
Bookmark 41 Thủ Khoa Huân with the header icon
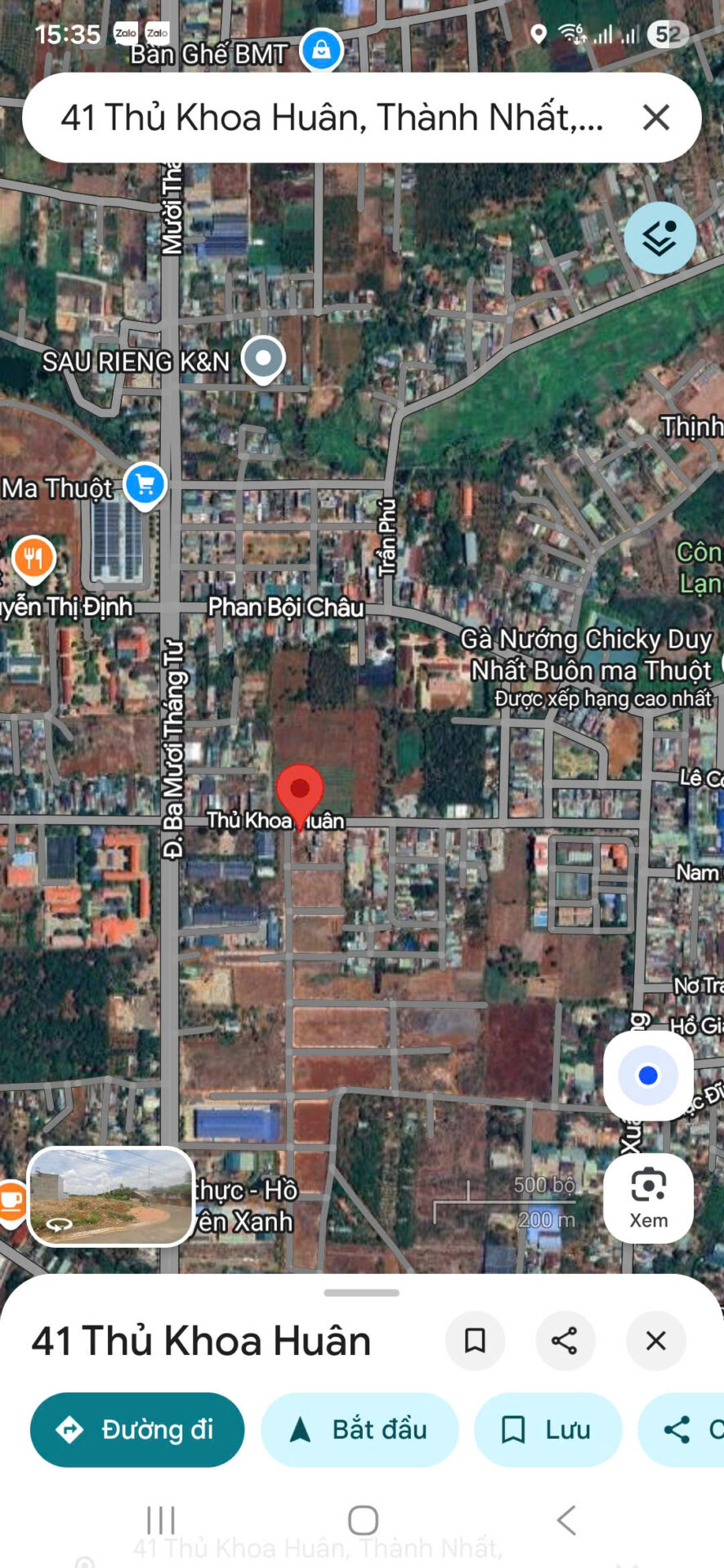475,1341
